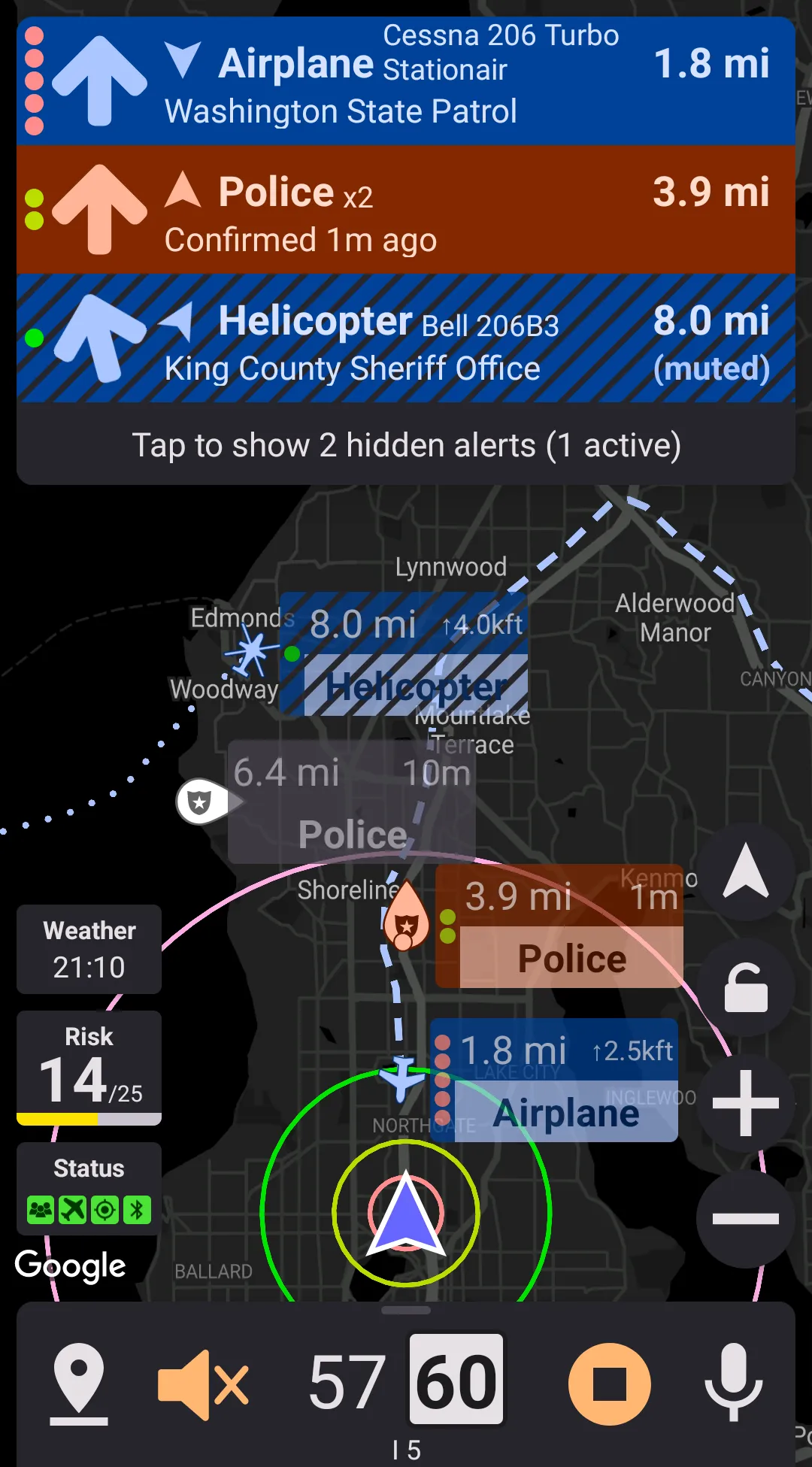Zoom out on the map
This screenshot has width=812, height=1467.
pos(745,1219)
